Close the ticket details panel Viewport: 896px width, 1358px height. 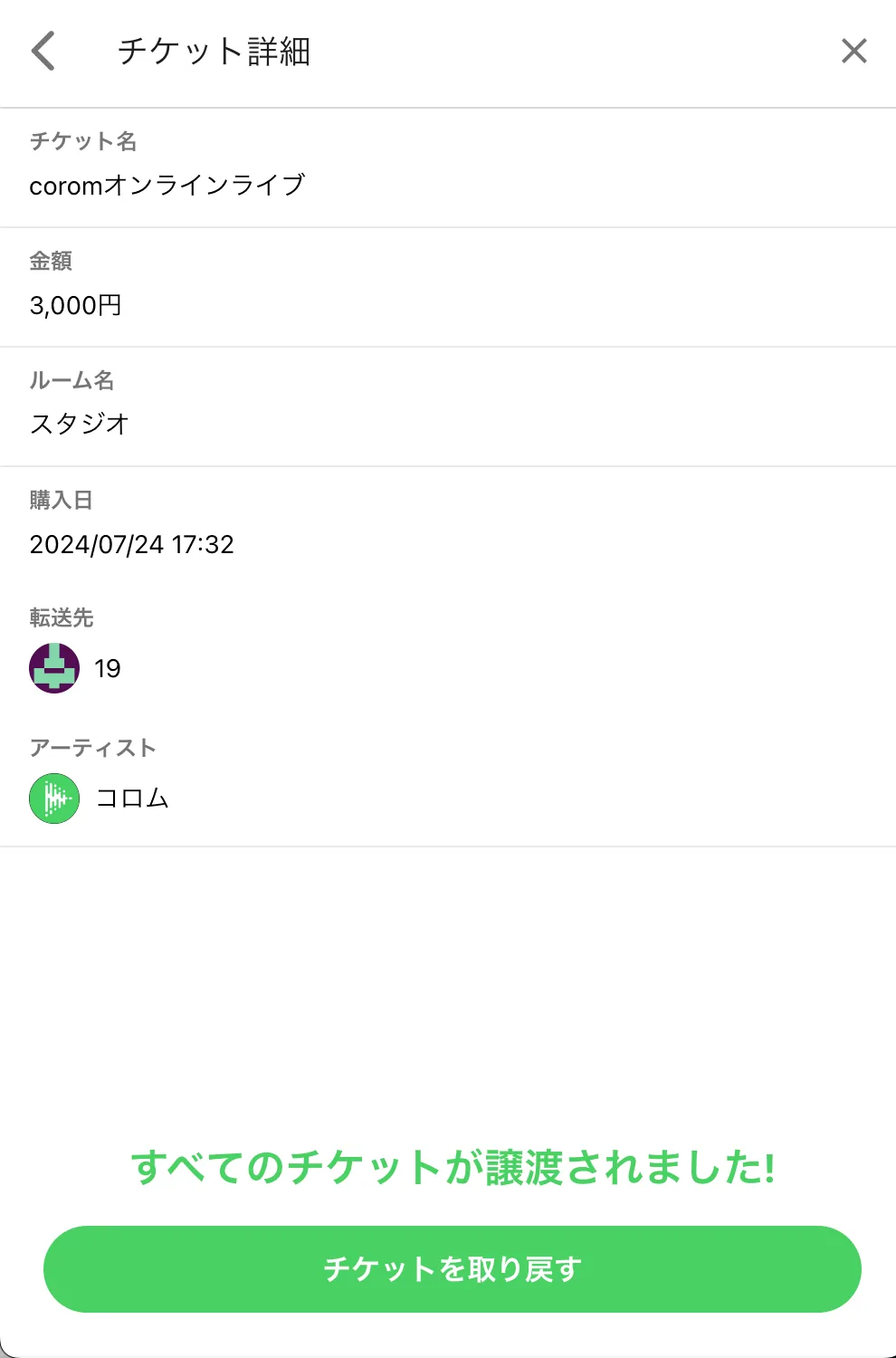pyautogui.click(x=853, y=51)
